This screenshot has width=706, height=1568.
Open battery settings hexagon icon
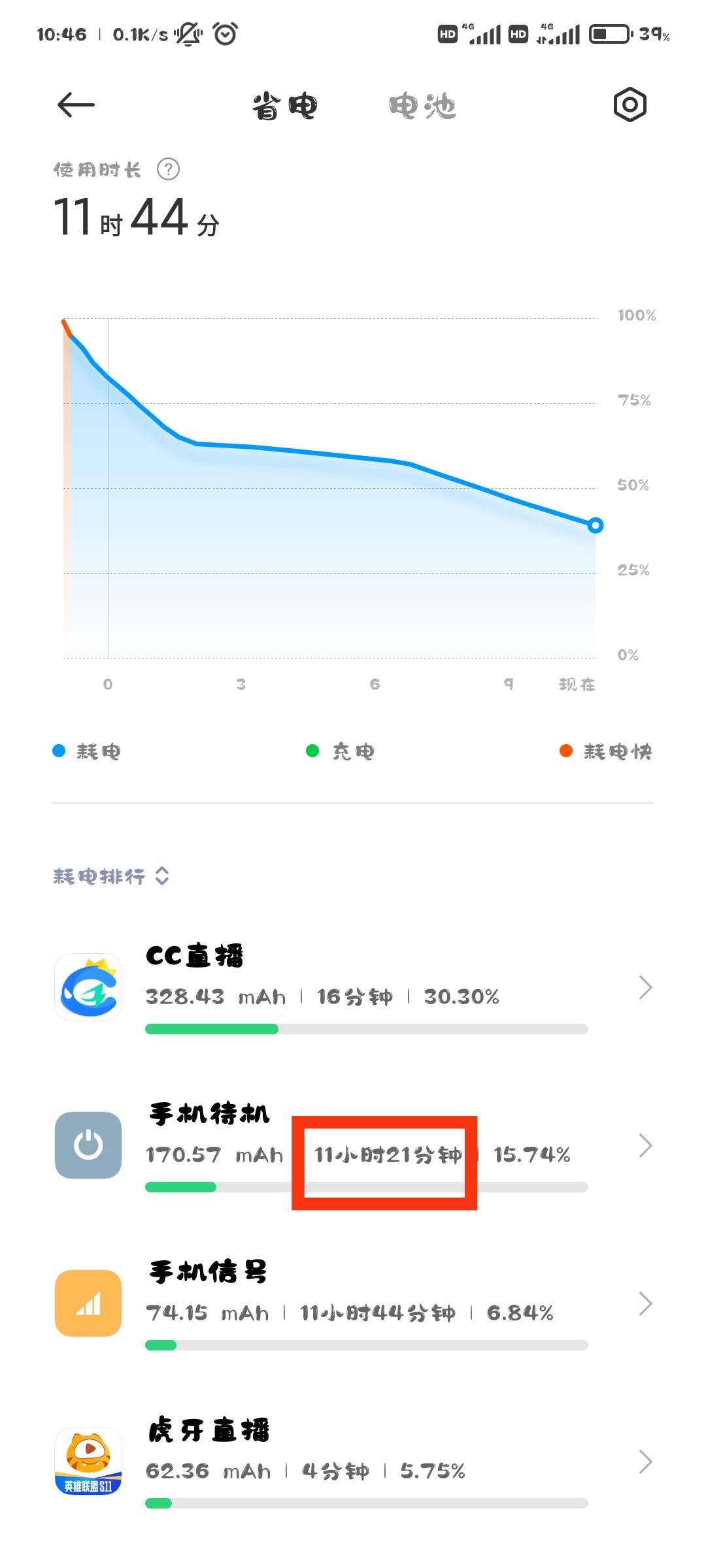pyautogui.click(x=630, y=105)
